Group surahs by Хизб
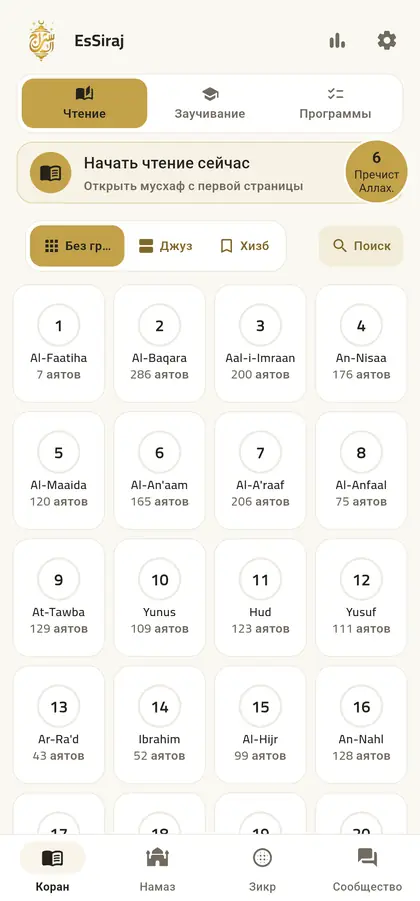This screenshot has height=901, width=420. point(245,246)
